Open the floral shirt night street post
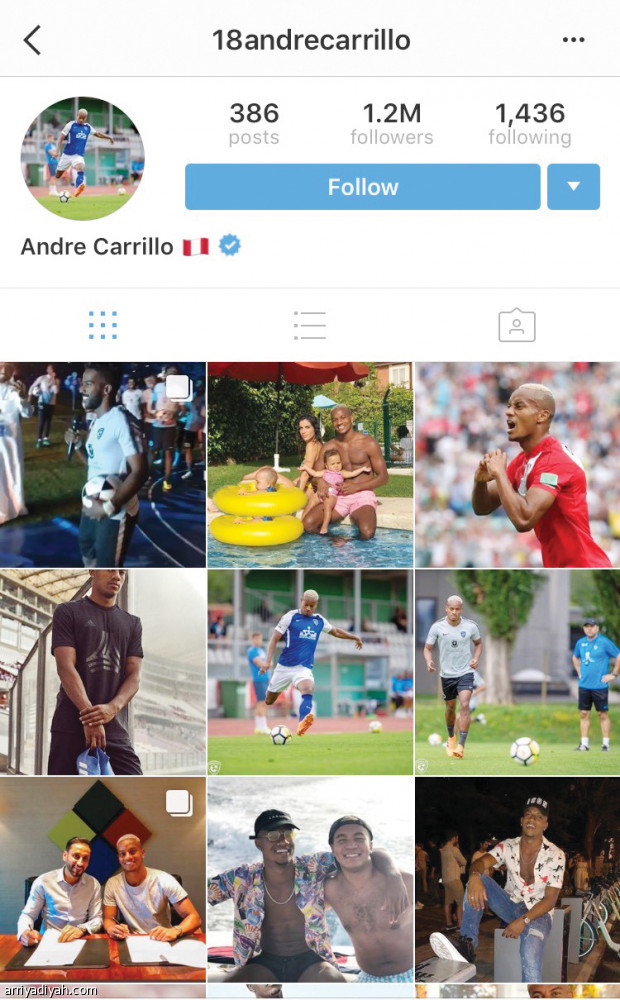The image size is (620, 1000). pos(517,880)
